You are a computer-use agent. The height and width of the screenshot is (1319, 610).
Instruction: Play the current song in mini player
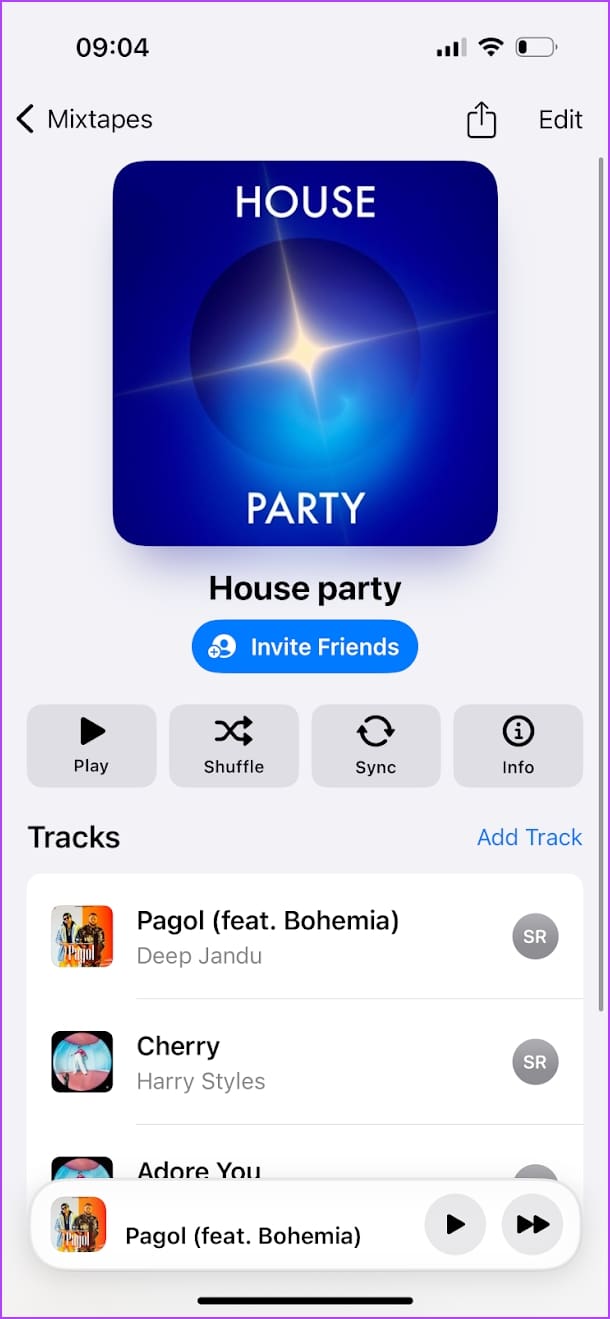[x=455, y=1224]
